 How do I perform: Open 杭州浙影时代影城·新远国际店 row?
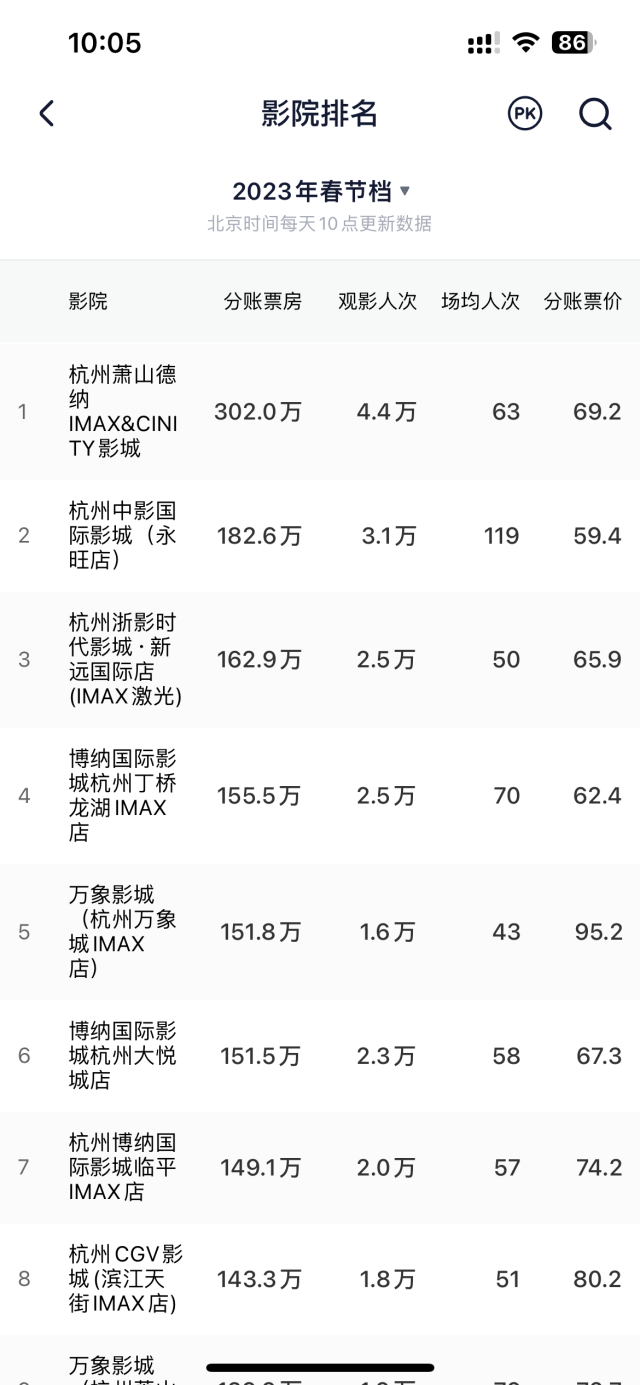[320, 660]
